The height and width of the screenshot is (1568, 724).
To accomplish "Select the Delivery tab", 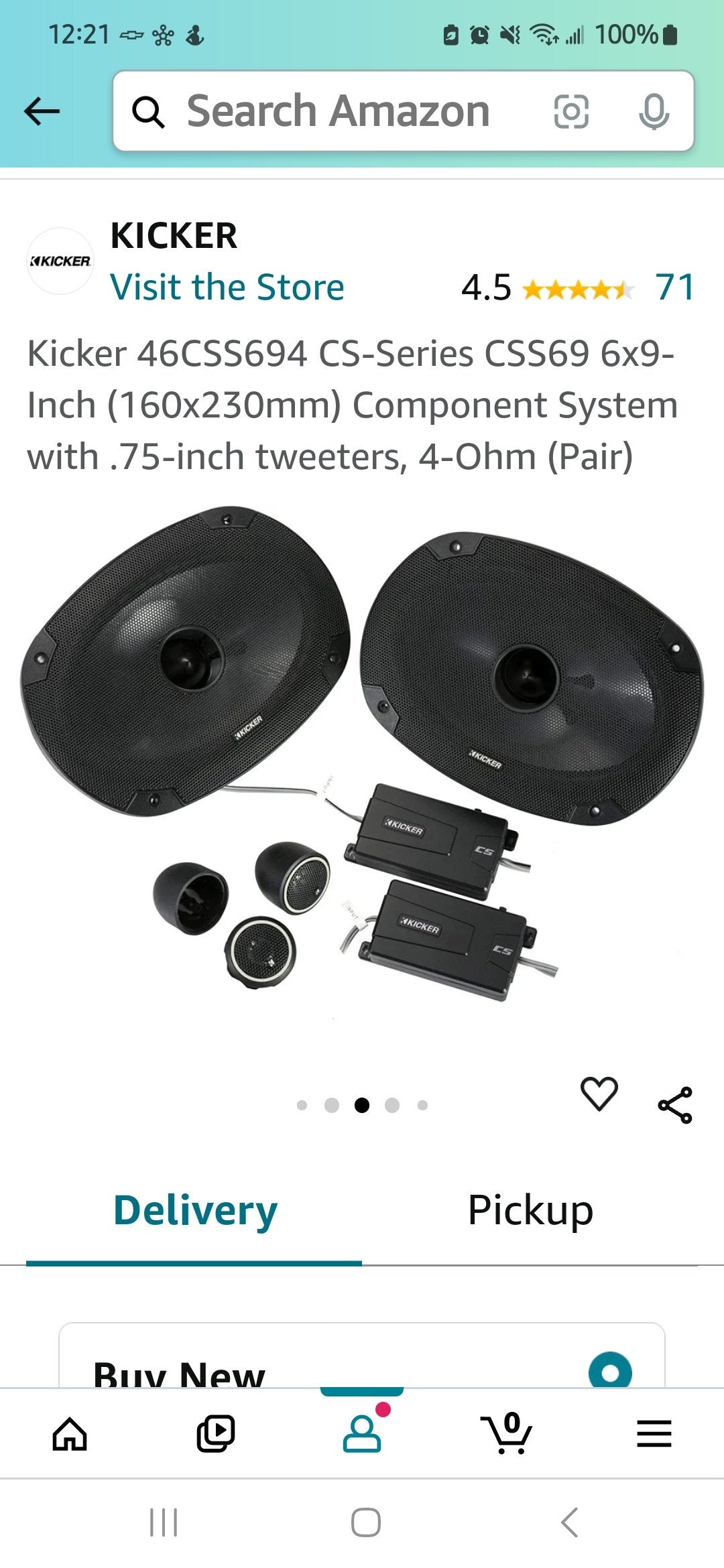I will pos(195,1210).
